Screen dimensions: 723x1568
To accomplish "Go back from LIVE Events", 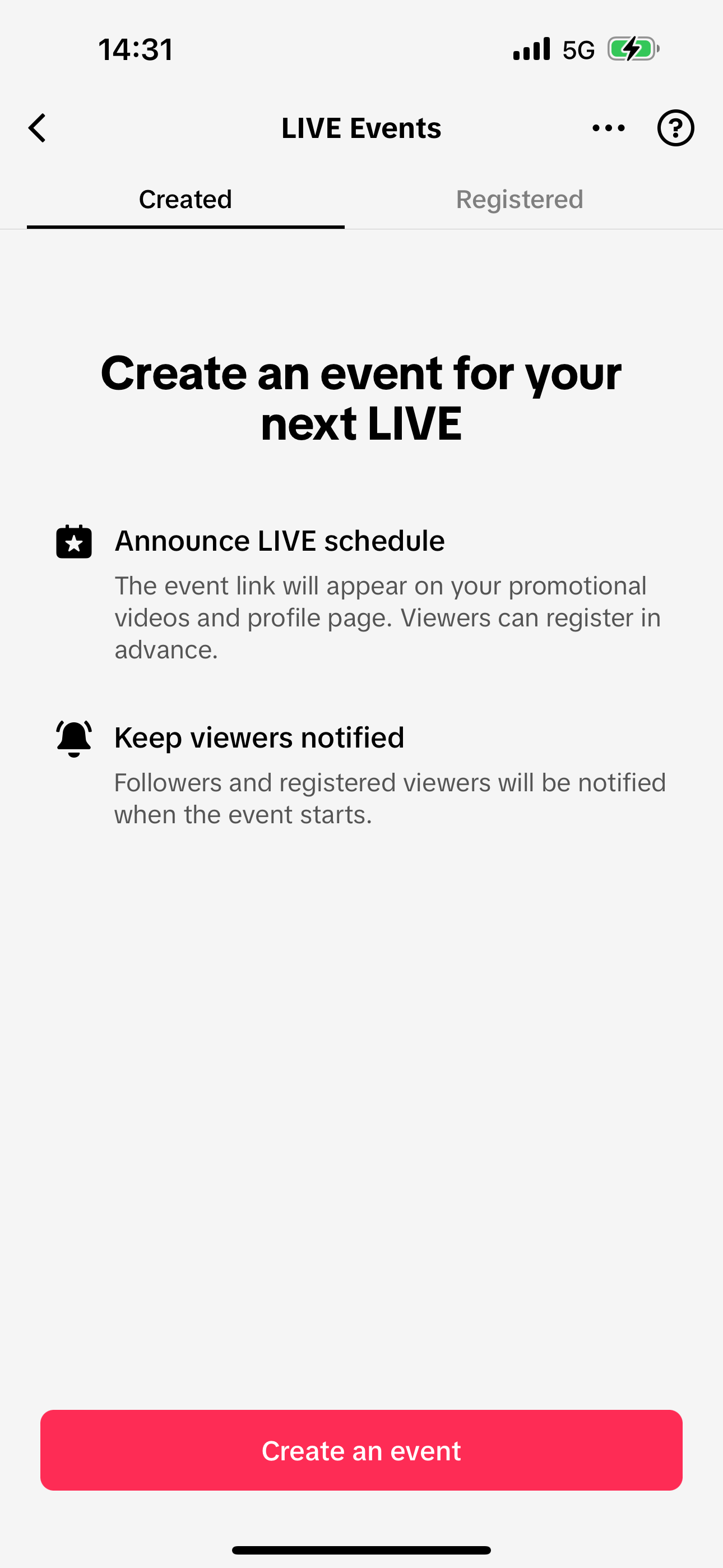I will click(38, 128).
